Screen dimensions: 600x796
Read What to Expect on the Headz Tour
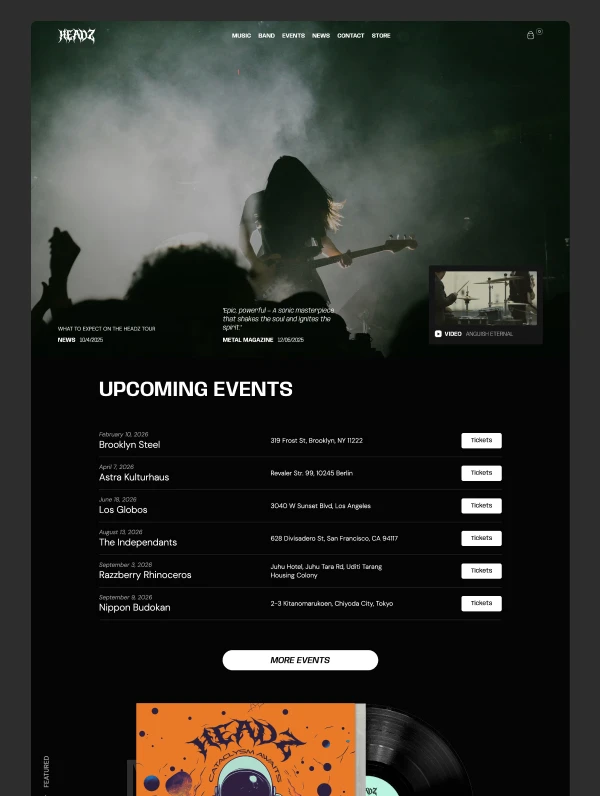pyautogui.click(x=106, y=328)
